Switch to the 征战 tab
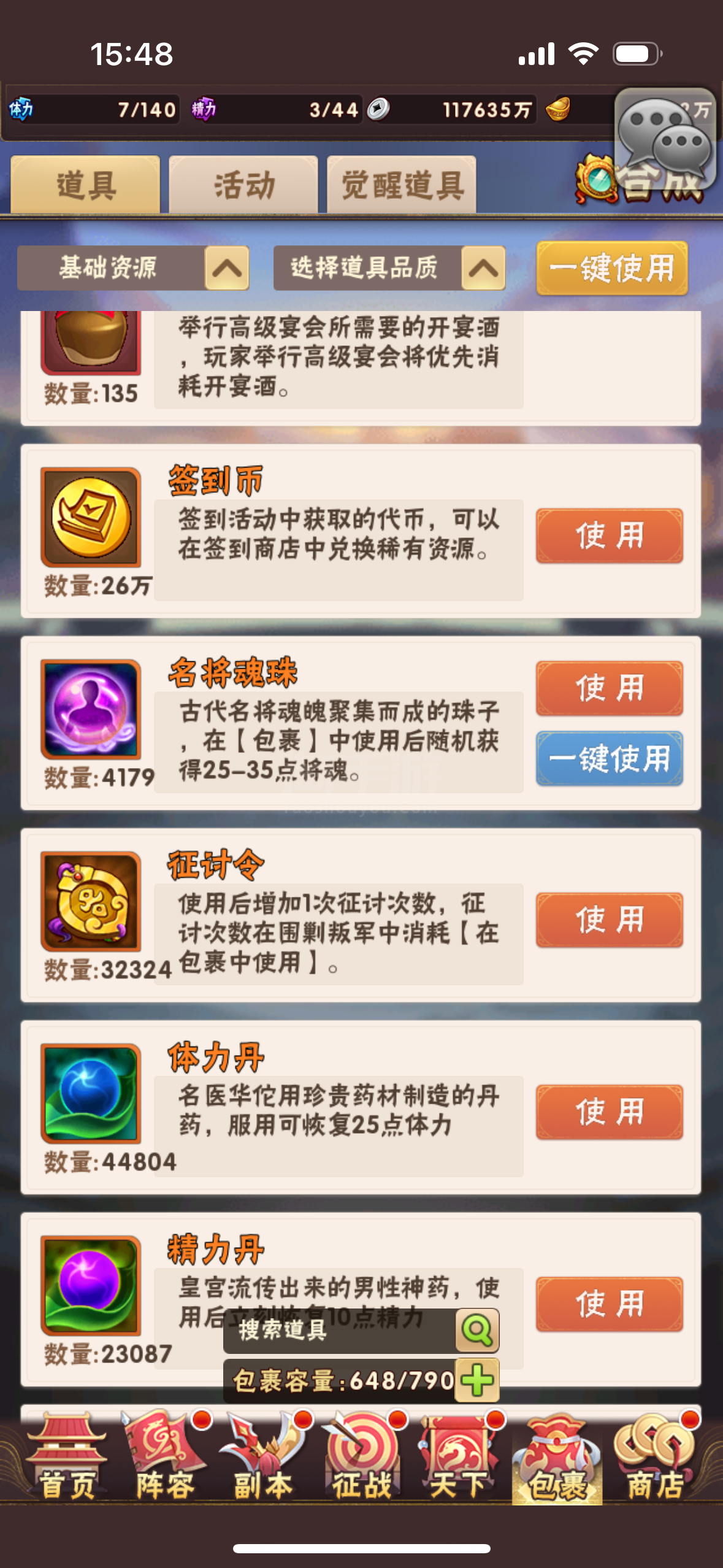The width and height of the screenshot is (723, 1568). pos(362,1457)
